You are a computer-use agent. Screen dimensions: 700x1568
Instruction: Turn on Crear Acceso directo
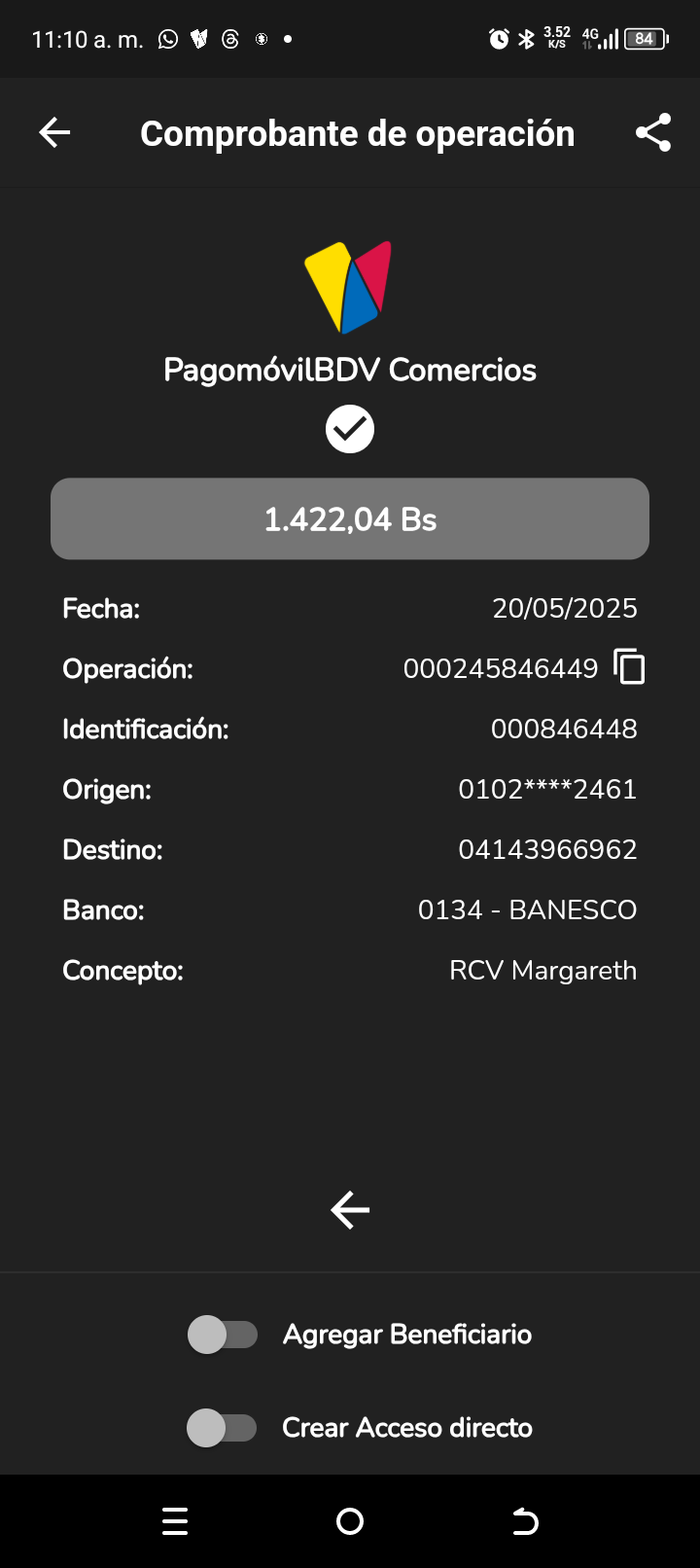222,1428
